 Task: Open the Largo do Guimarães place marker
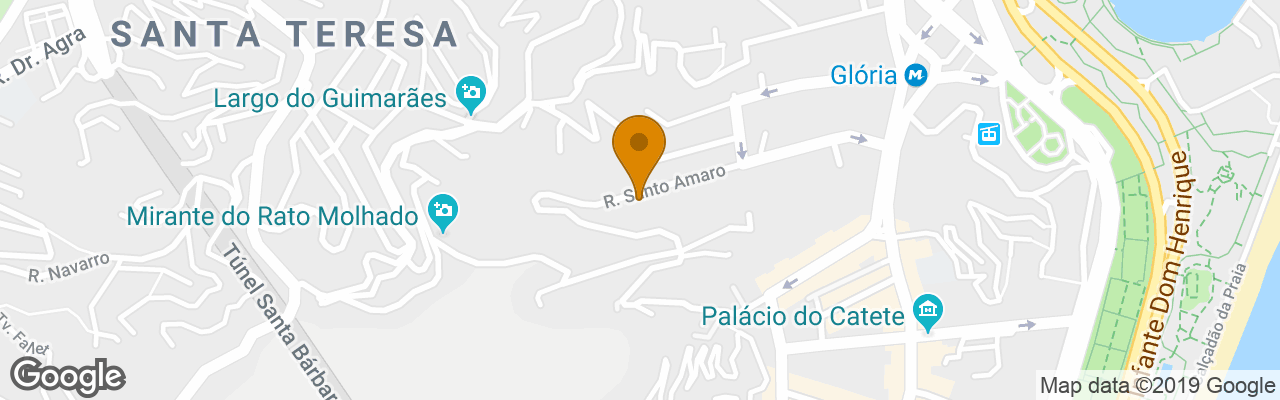(469, 94)
